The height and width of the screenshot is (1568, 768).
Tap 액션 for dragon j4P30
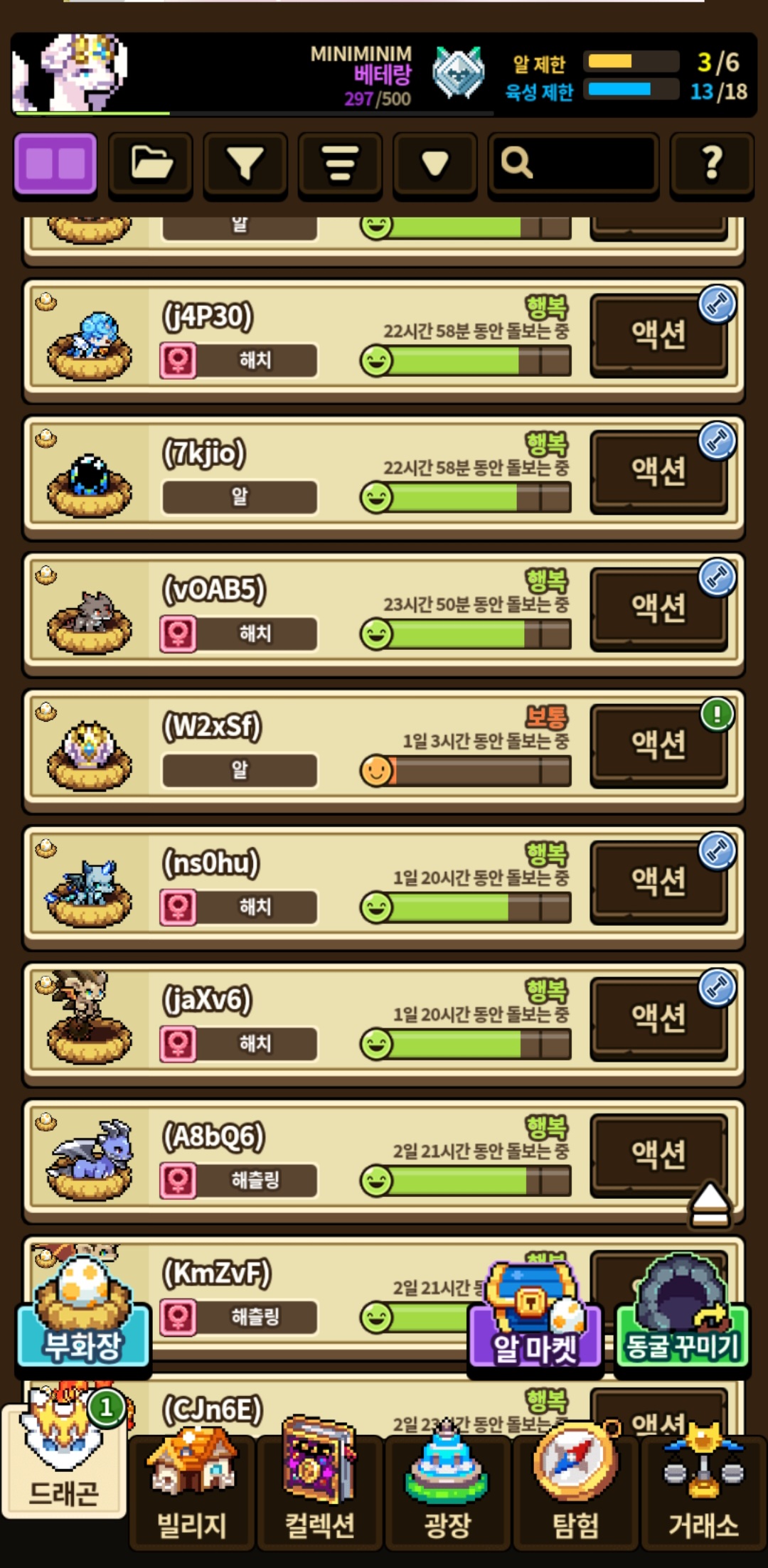tap(658, 335)
